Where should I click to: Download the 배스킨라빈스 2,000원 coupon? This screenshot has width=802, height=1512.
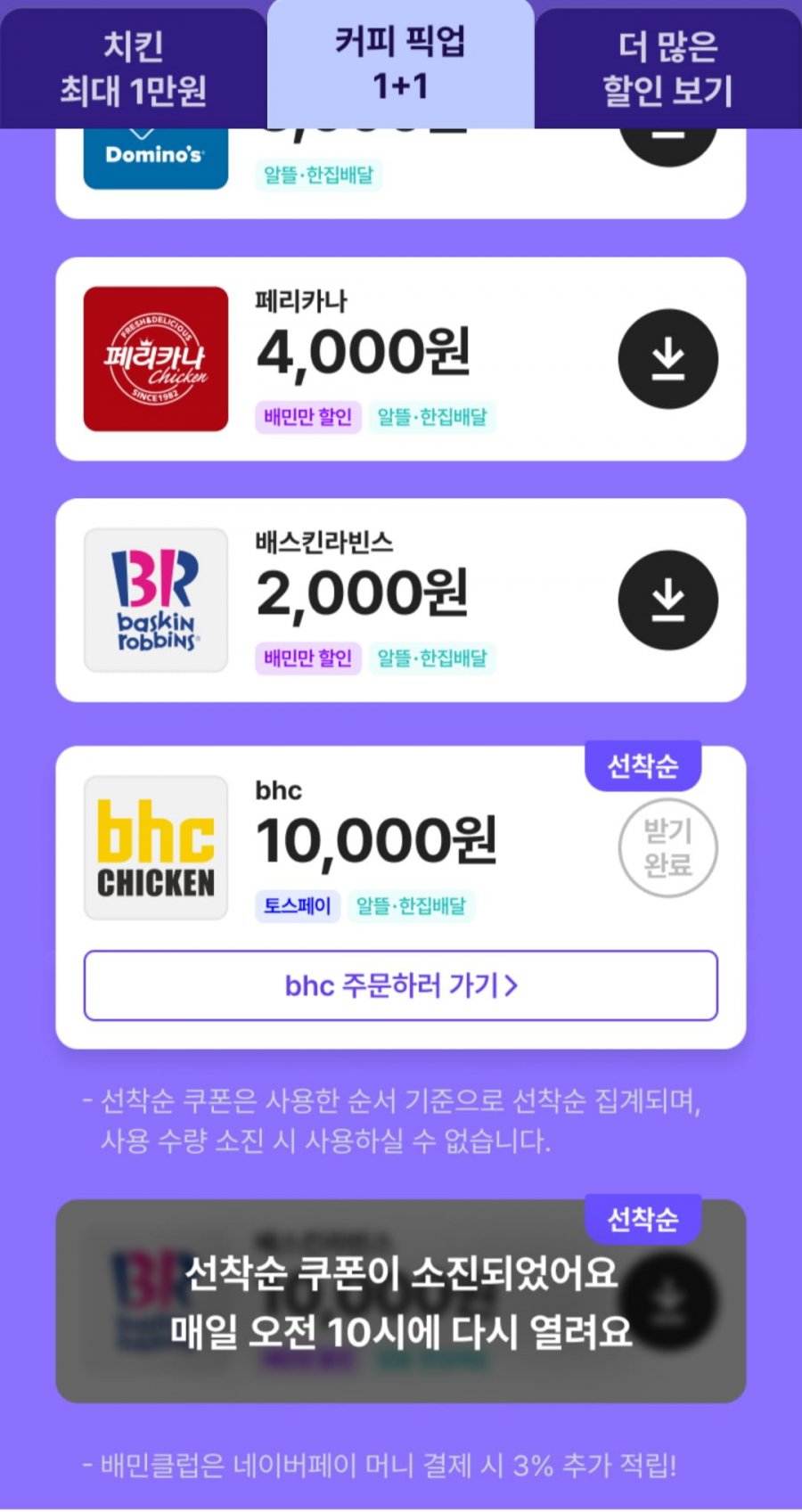667,601
